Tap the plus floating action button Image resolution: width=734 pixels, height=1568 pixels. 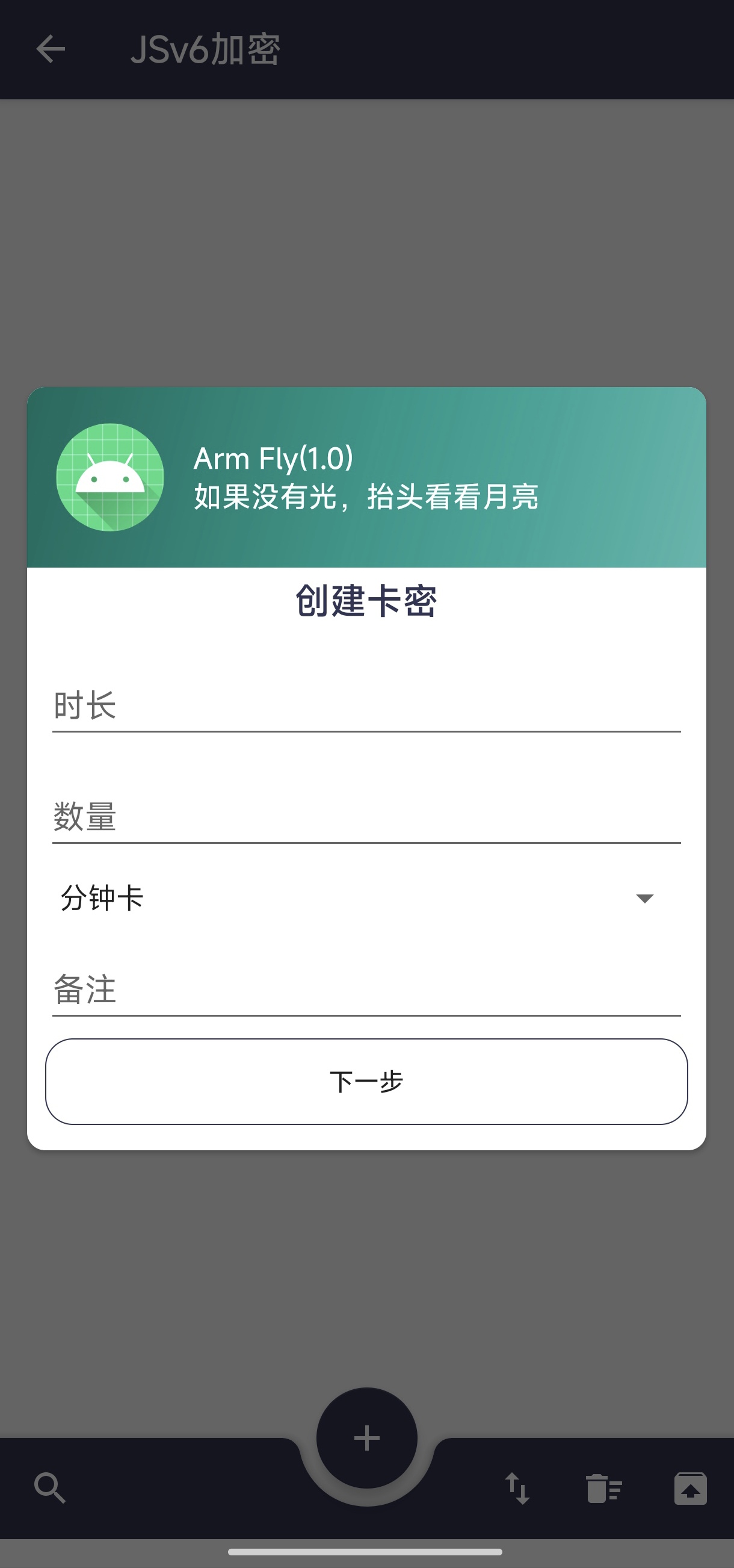click(366, 1438)
